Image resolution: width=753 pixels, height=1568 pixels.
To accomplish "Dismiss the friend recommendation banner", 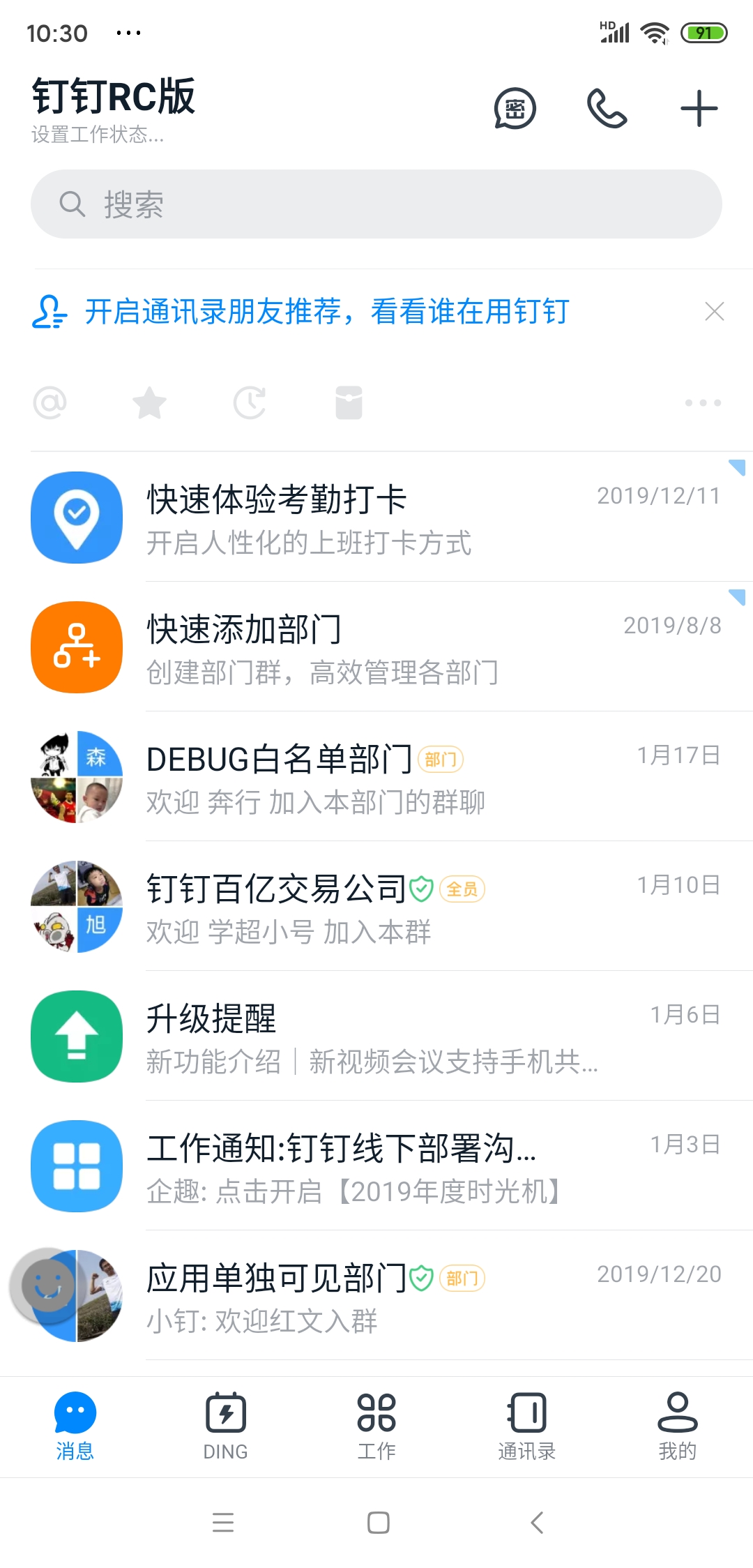I will (x=715, y=311).
